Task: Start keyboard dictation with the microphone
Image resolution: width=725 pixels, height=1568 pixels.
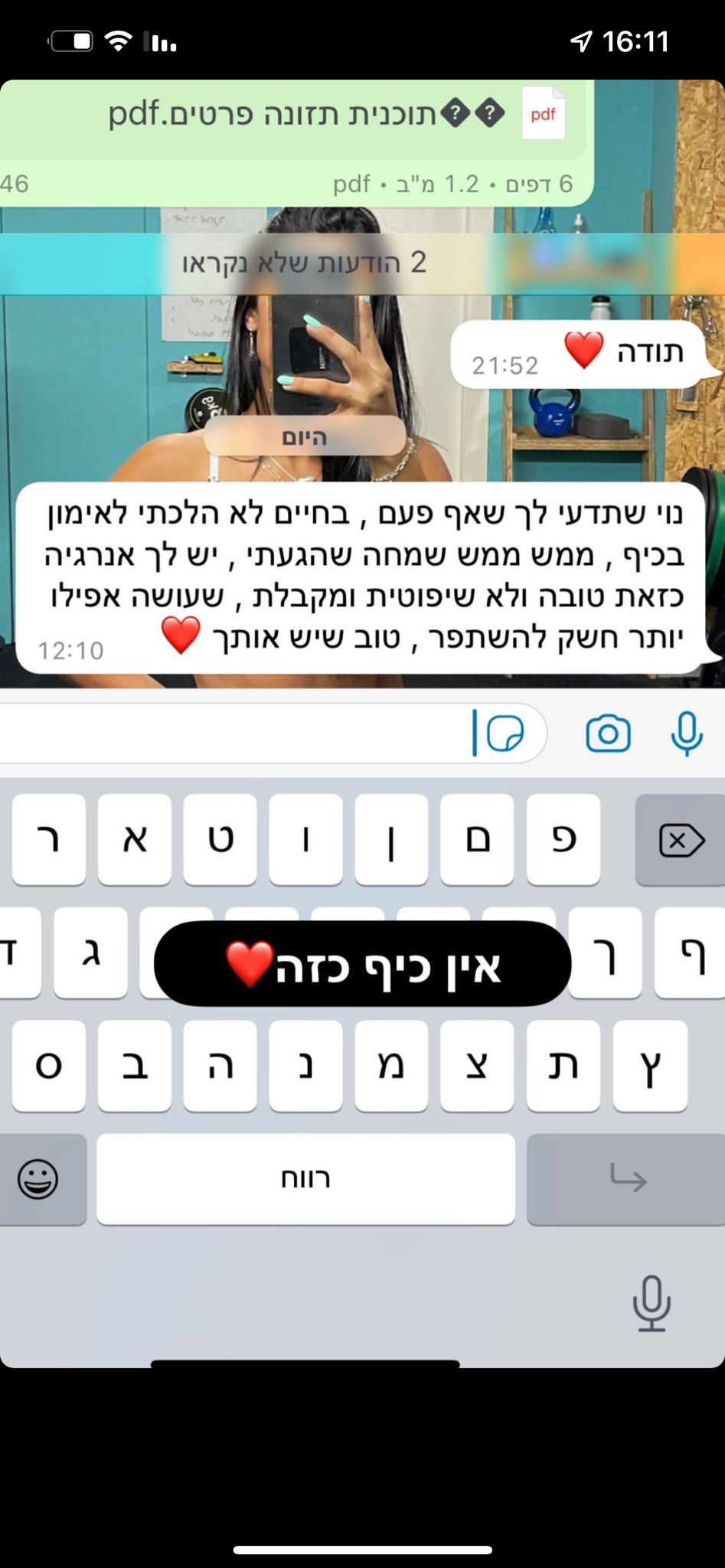Action: pos(652,1303)
